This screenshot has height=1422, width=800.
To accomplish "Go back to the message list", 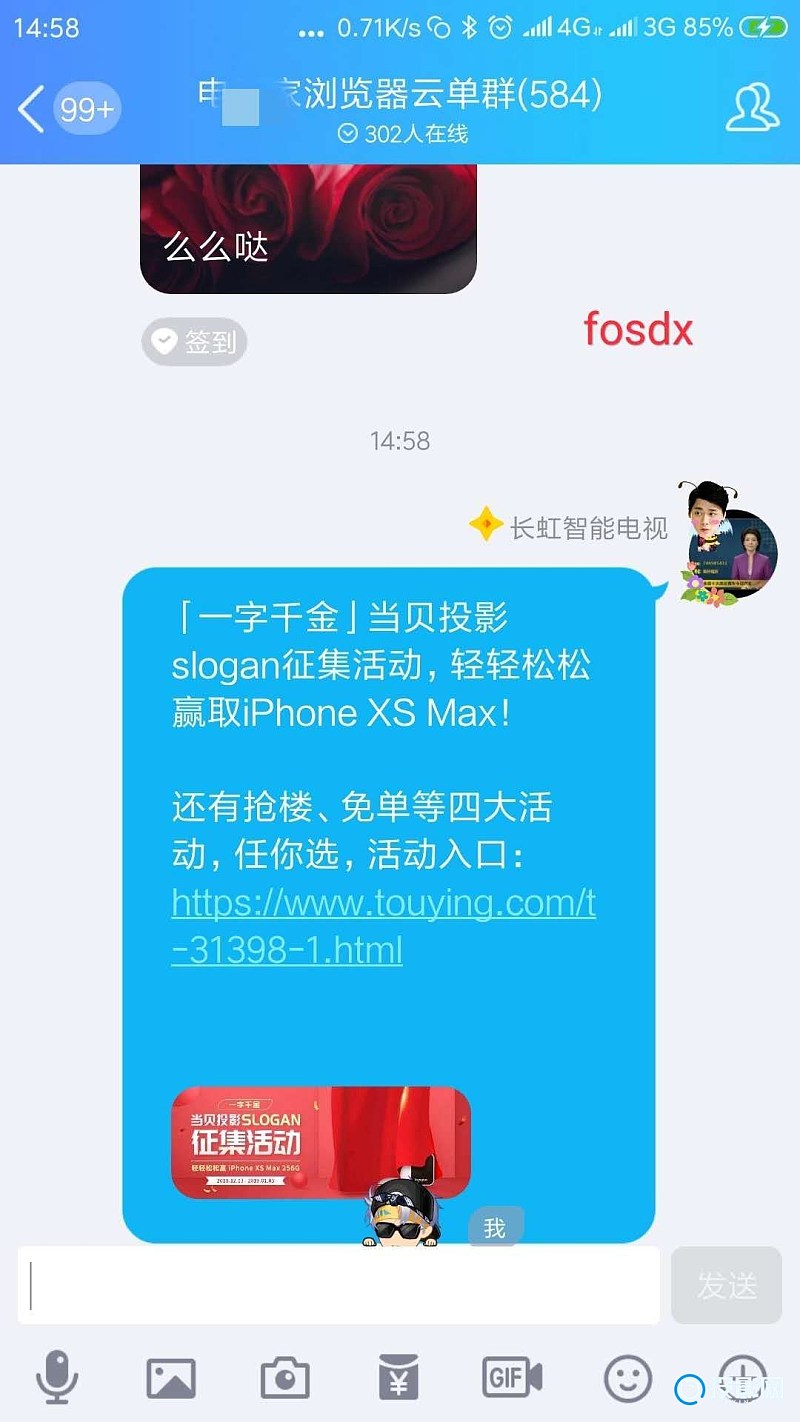I will tap(32, 109).
